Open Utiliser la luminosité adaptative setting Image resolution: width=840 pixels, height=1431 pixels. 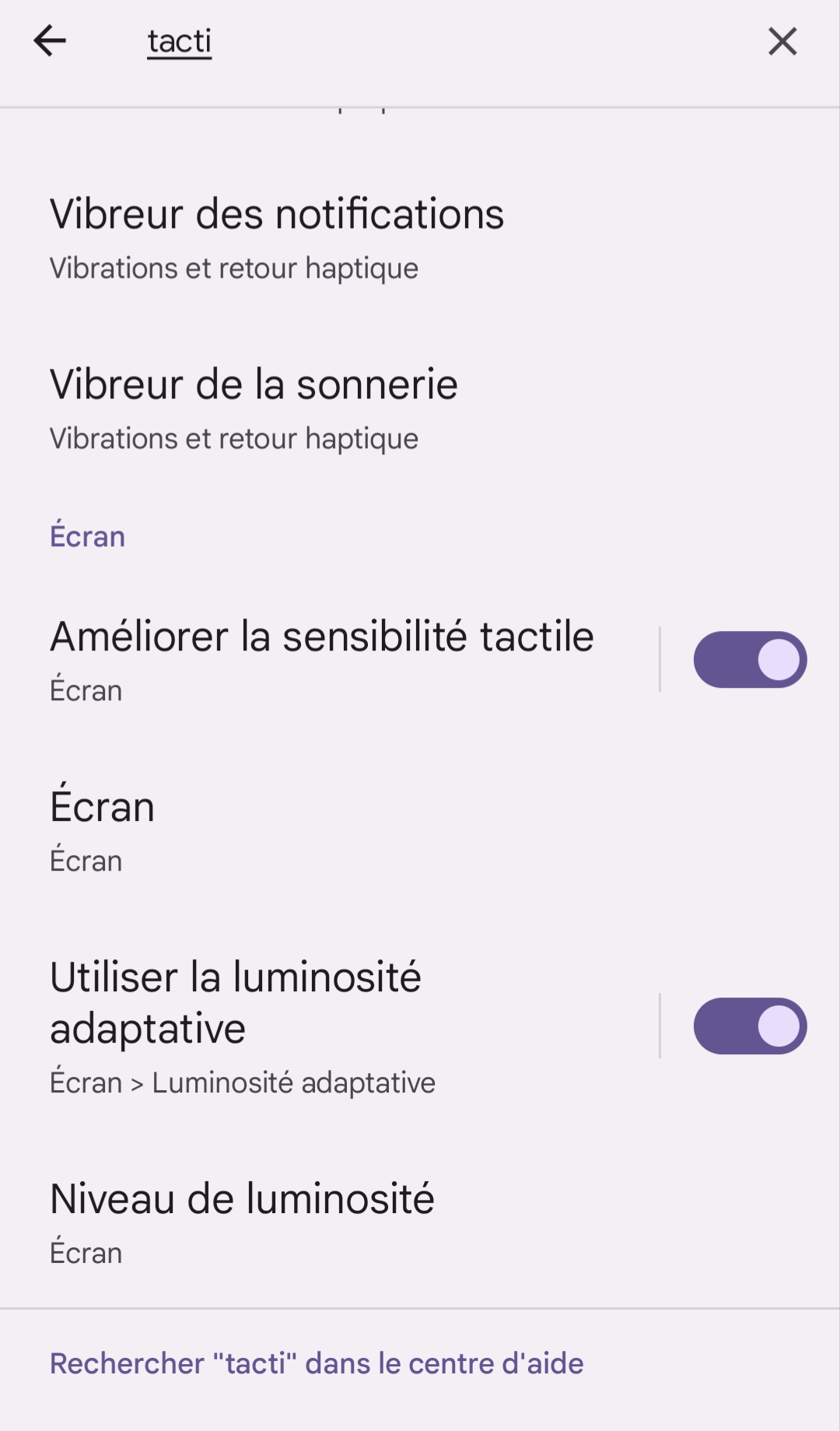(243, 1025)
